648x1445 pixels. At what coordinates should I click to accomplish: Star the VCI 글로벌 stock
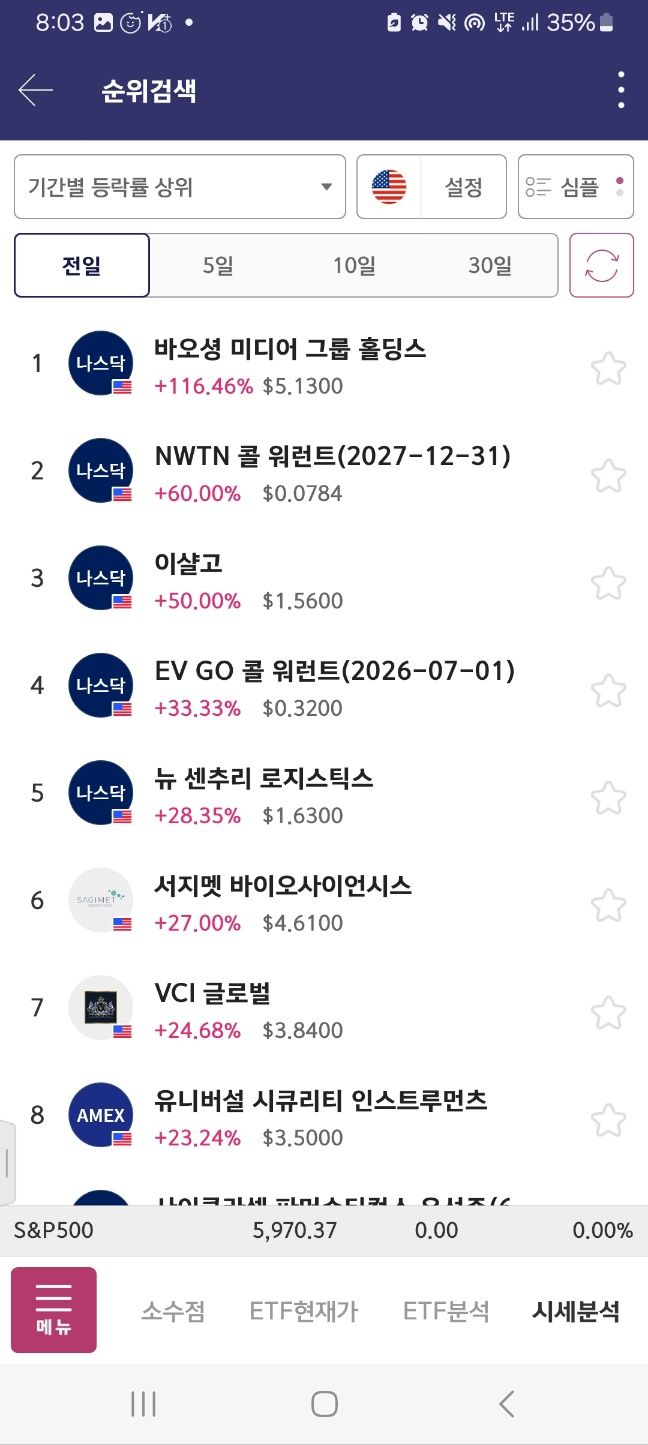point(608,1012)
